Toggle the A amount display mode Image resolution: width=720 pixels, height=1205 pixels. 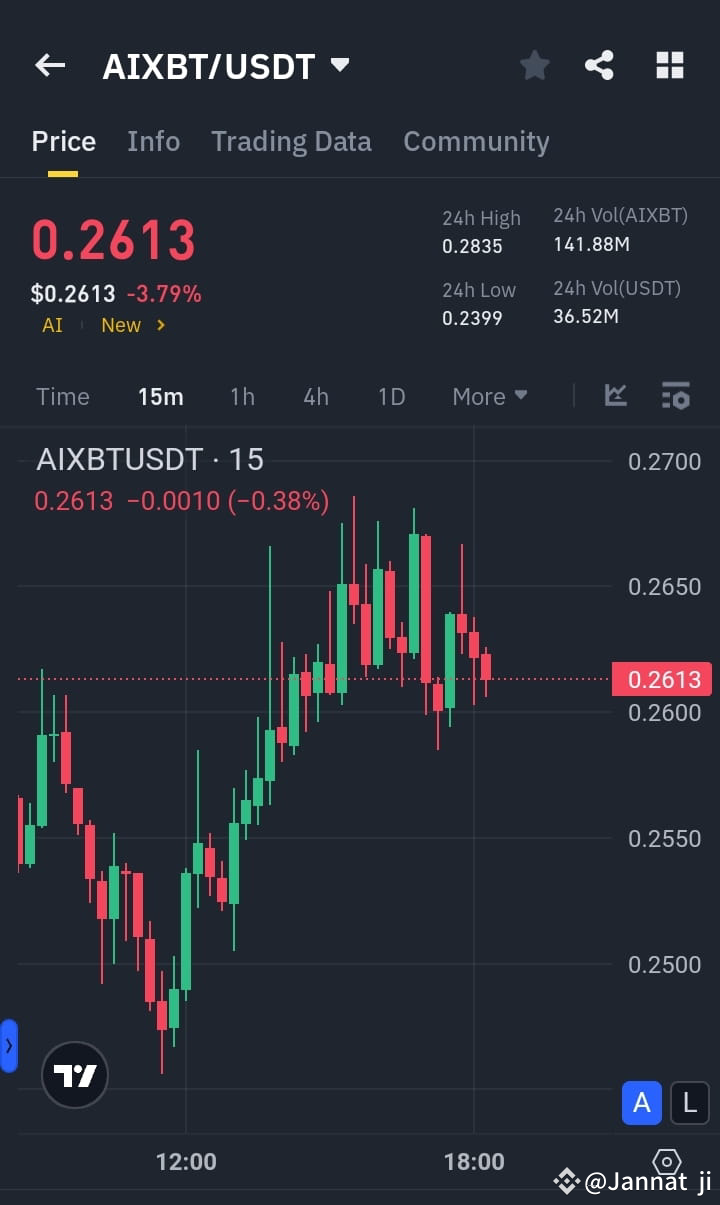(x=641, y=1102)
